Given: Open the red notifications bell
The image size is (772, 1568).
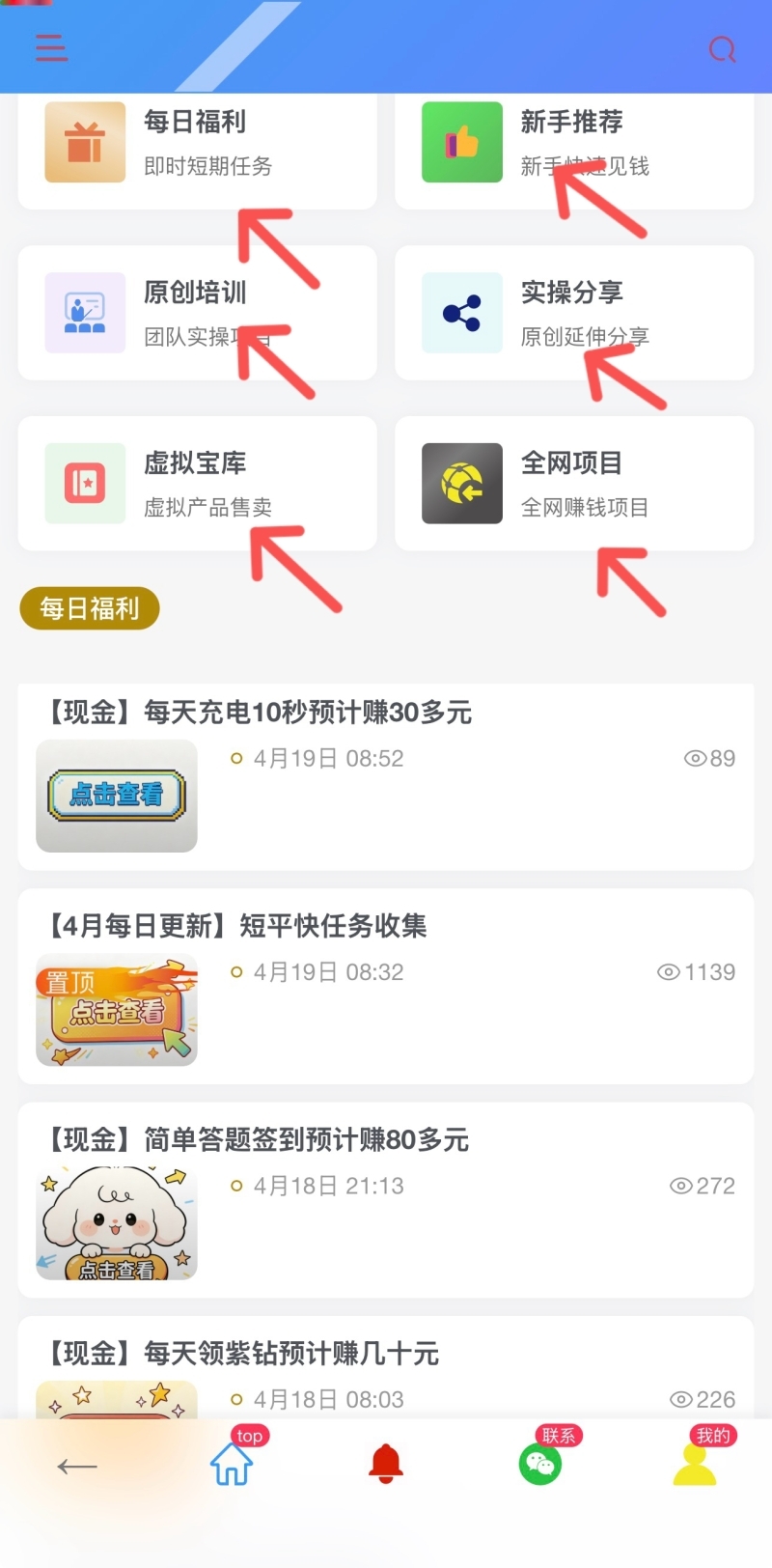Looking at the screenshot, I should (x=386, y=1465).
